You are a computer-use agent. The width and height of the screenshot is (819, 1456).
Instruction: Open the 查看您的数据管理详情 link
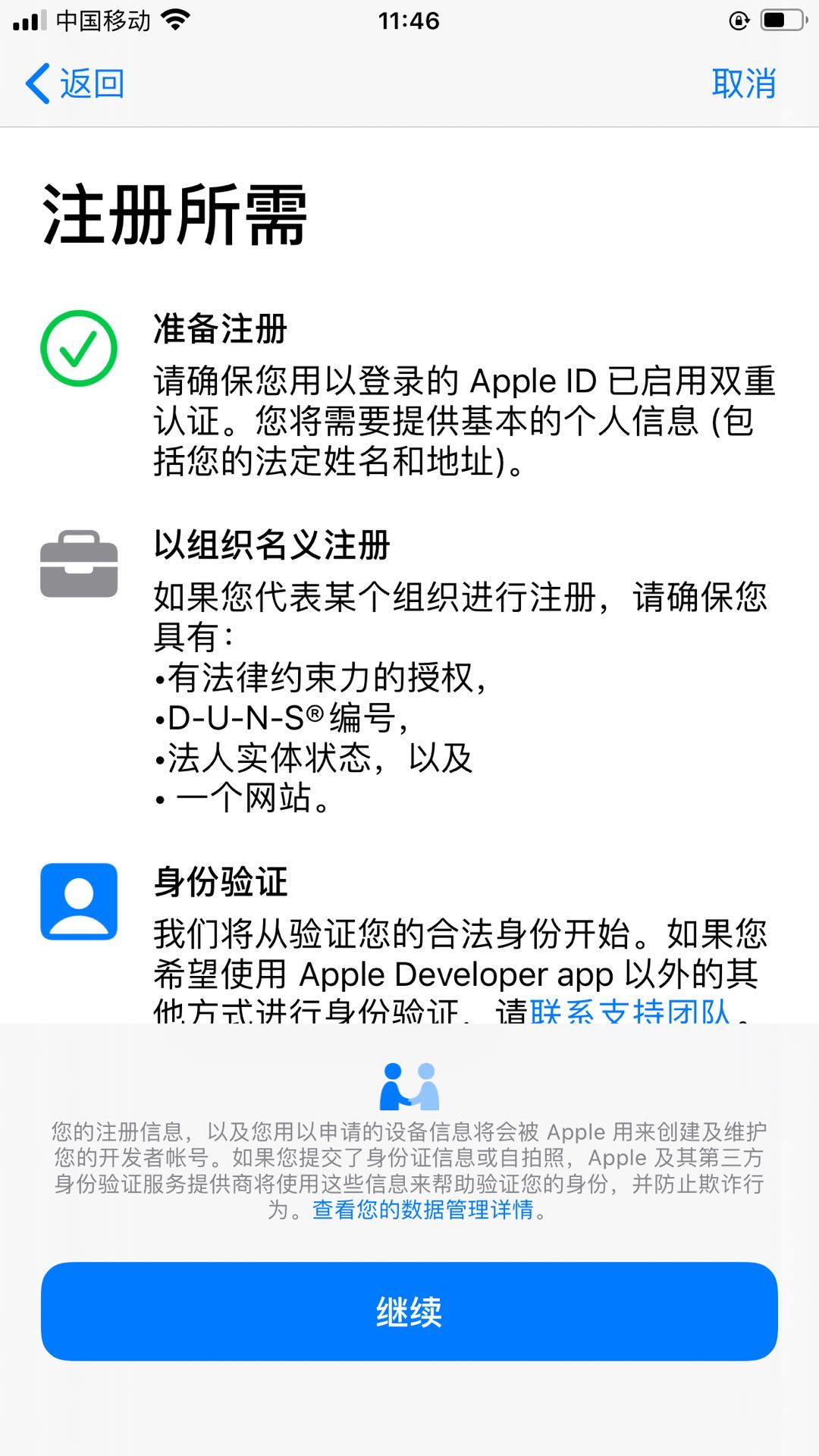tap(423, 1210)
